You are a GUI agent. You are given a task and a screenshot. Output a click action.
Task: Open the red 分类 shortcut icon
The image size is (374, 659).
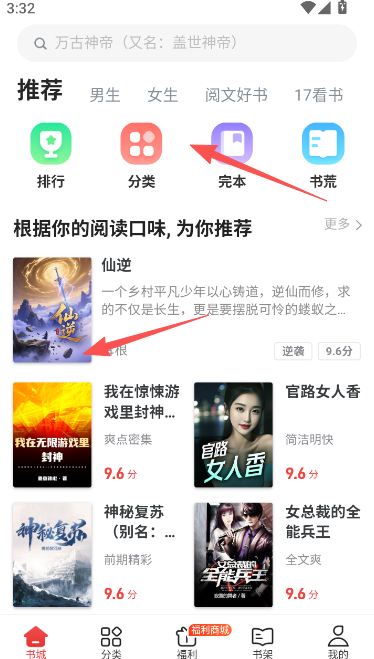click(x=141, y=143)
